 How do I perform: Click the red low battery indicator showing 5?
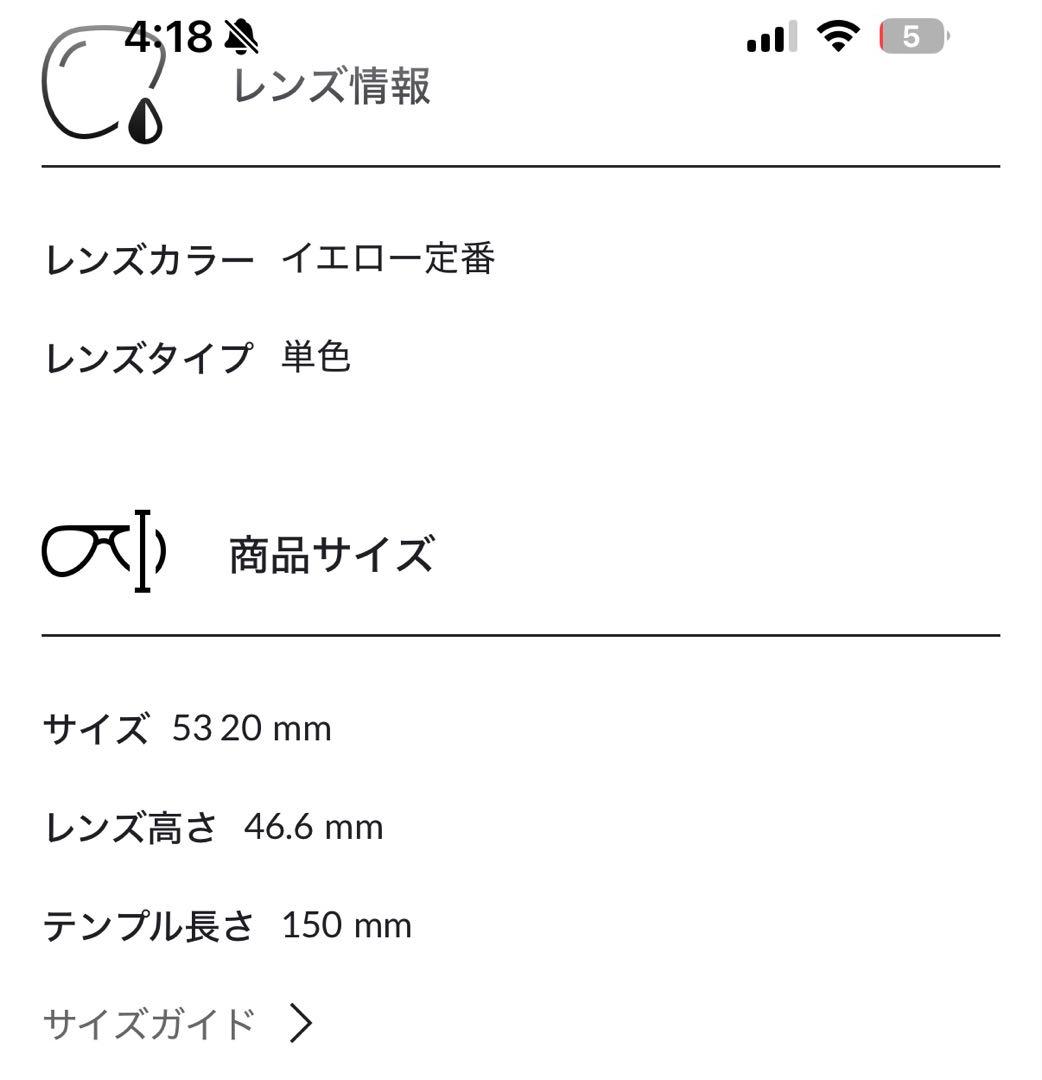[x=912, y=38]
